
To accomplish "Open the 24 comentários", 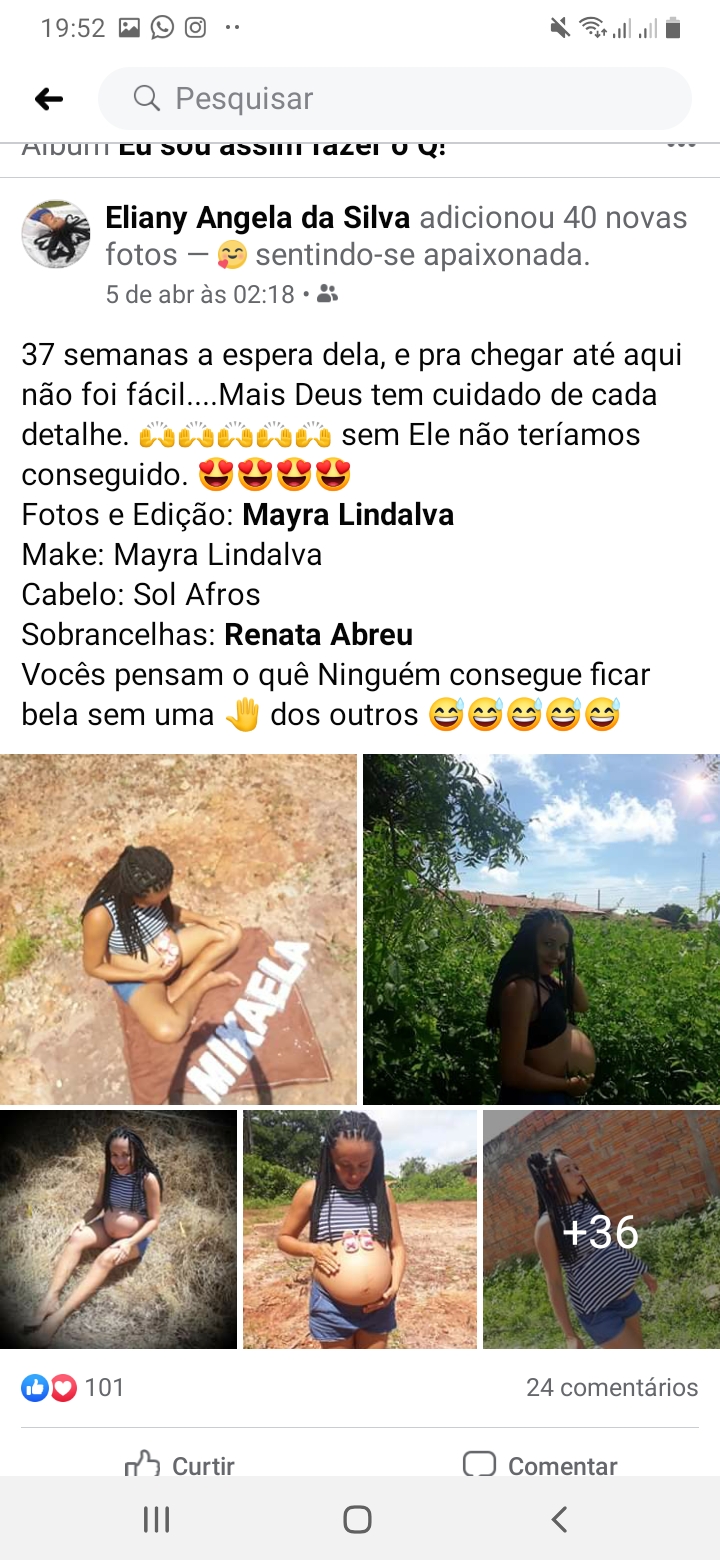I will [612, 1387].
